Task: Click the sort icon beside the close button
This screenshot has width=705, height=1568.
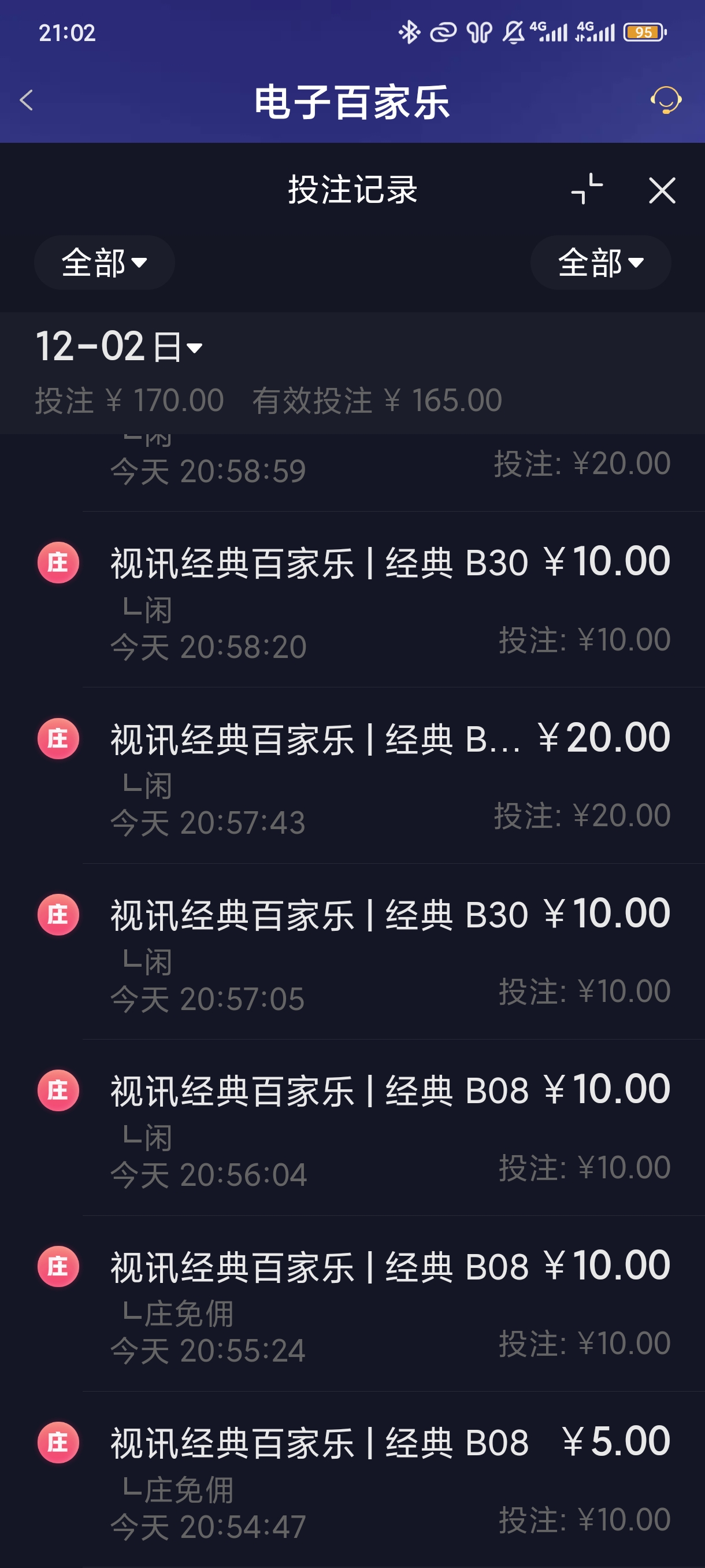Action: [x=587, y=189]
